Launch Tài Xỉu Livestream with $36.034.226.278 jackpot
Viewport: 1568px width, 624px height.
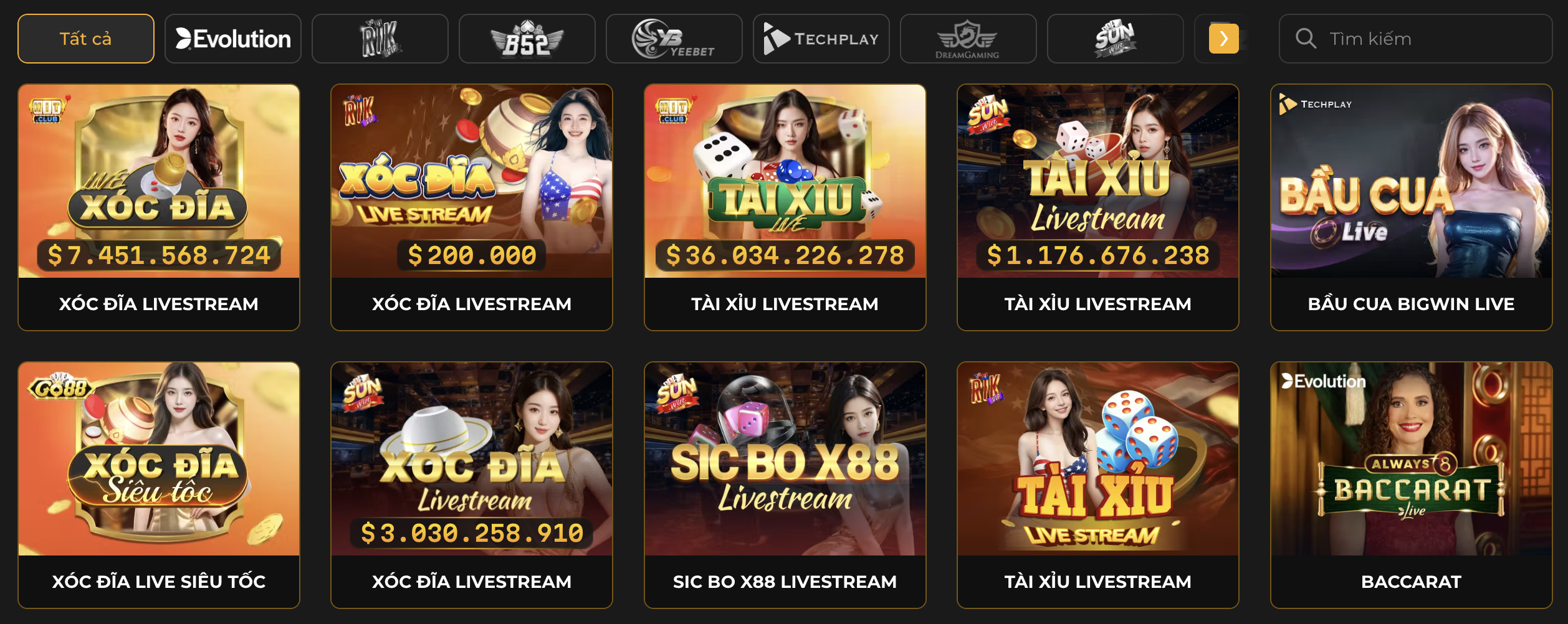pyautogui.click(x=785, y=207)
